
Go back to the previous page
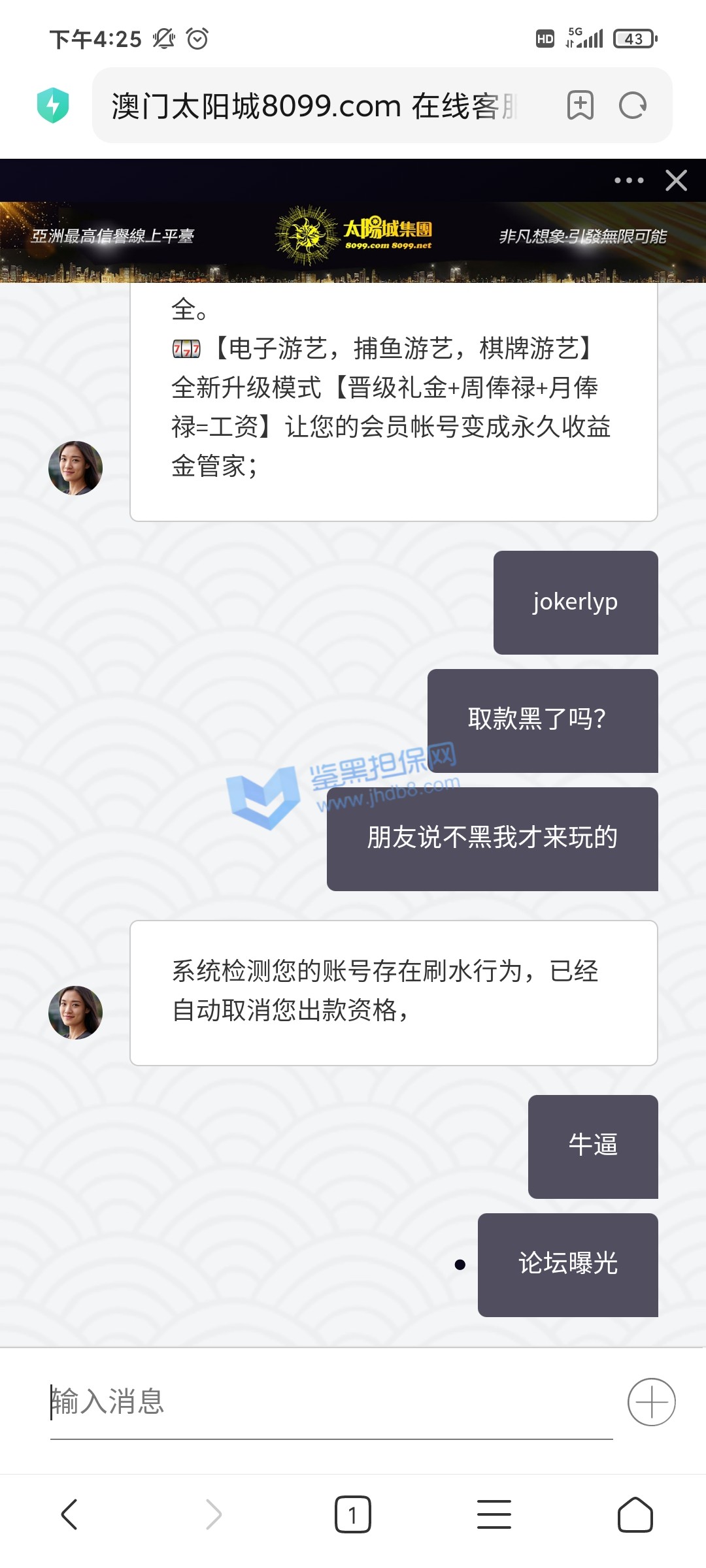69,1514
